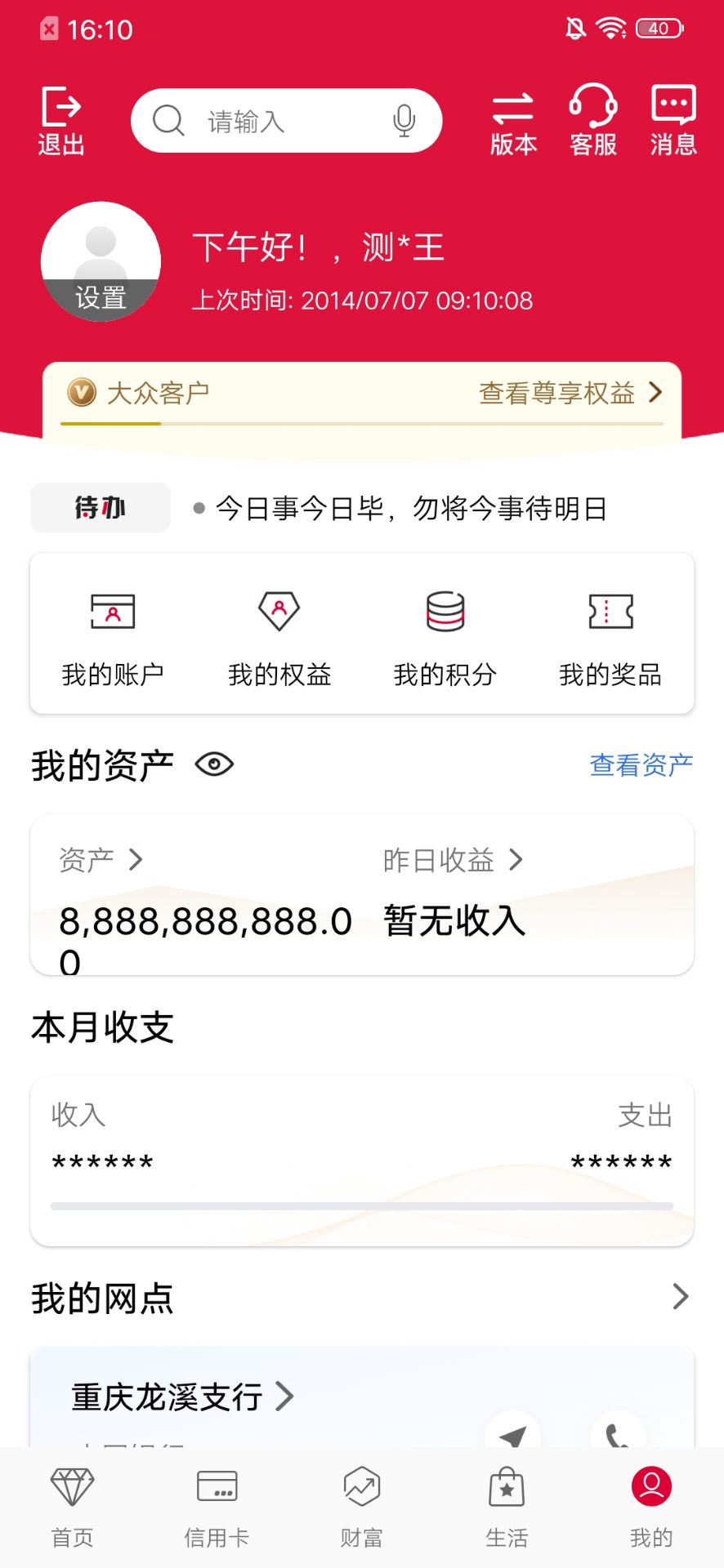
Task: Expand 我的网点 section arrow
Action: (x=681, y=1297)
